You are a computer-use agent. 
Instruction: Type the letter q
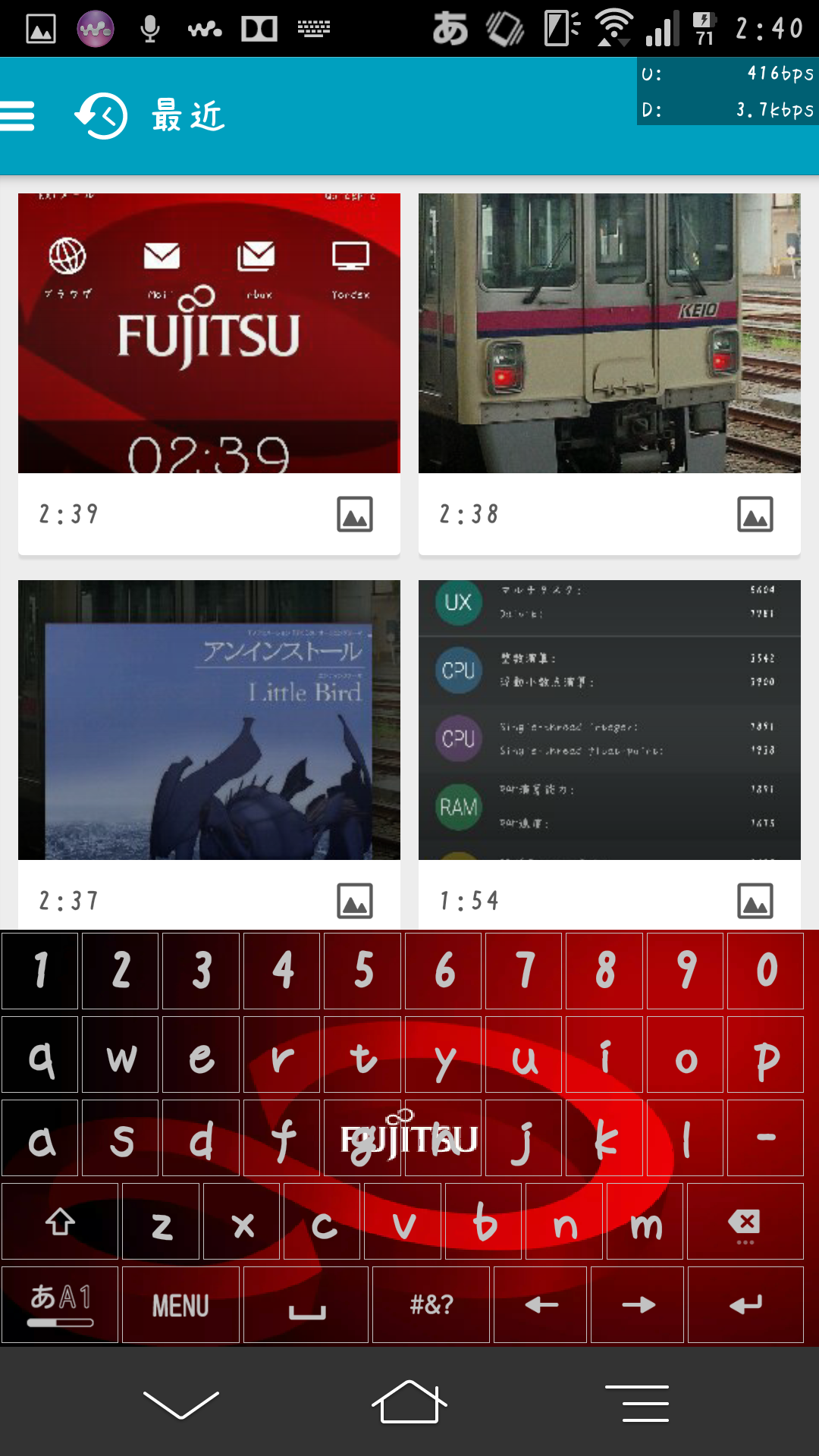(40, 1054)
